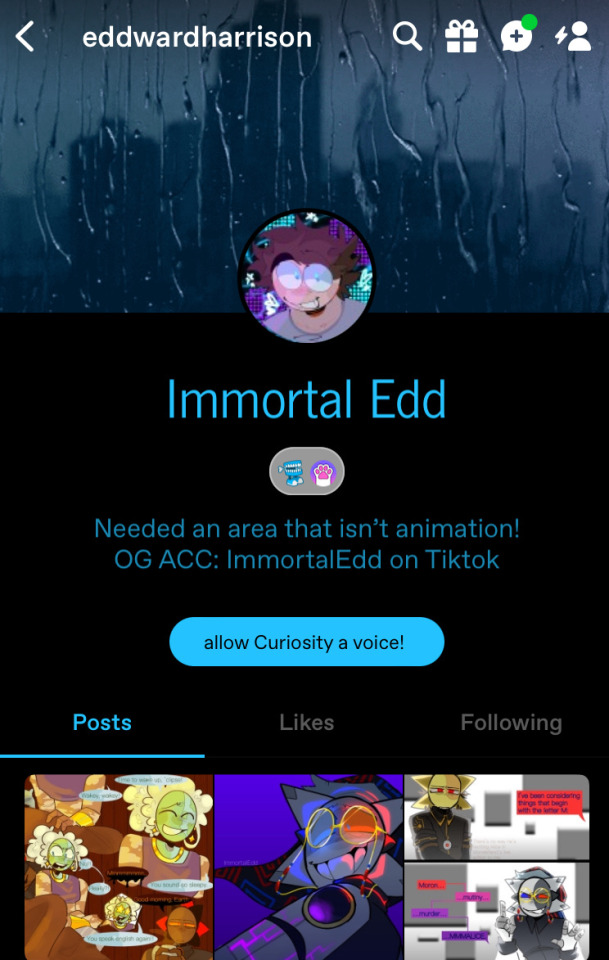Follow this blog via the person icon
Viewport: 609px width, 960px height.
click(573, 38)
